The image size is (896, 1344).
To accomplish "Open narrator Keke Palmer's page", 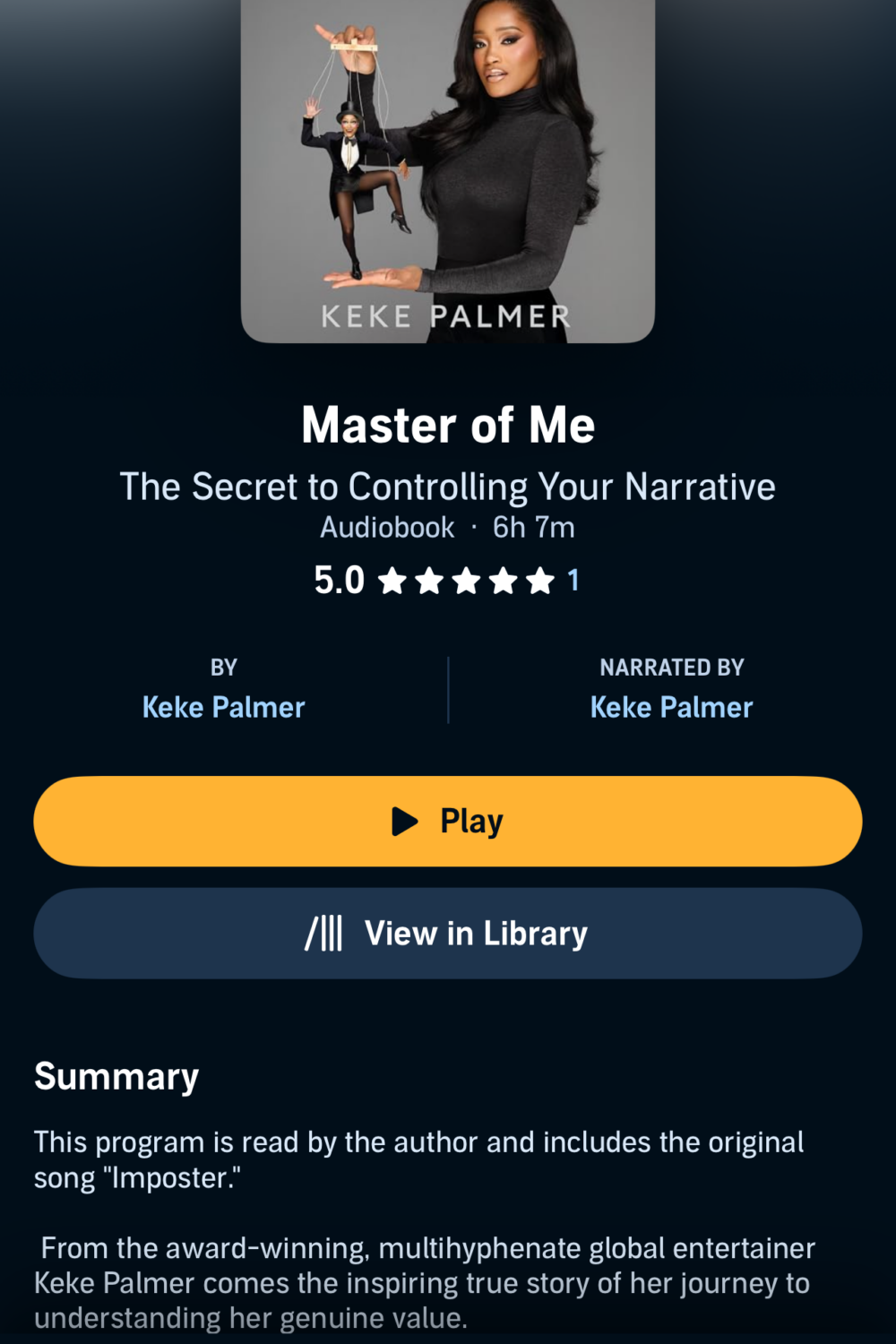I will pyautogui.click(x=671, y=707).
